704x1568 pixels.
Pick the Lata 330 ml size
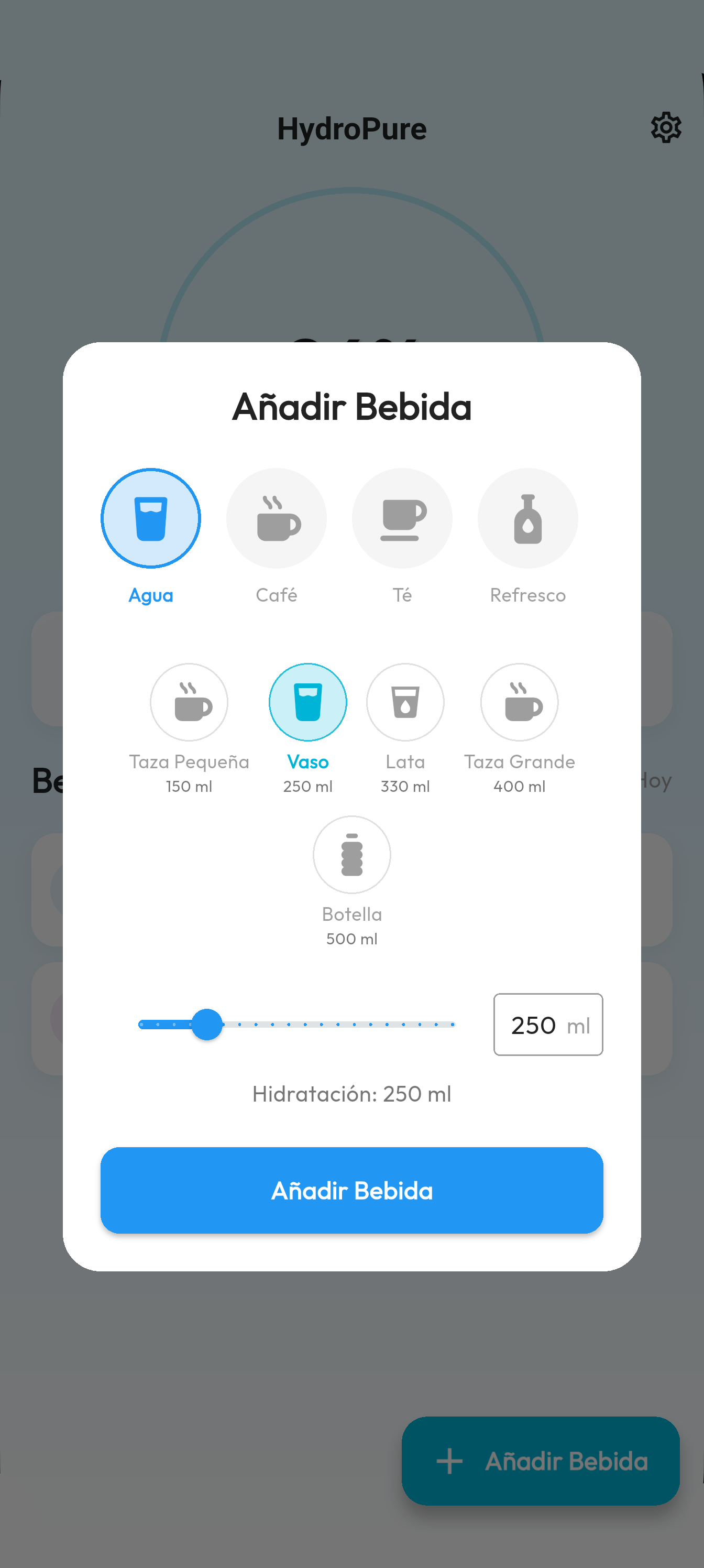[x=405, y=702]
